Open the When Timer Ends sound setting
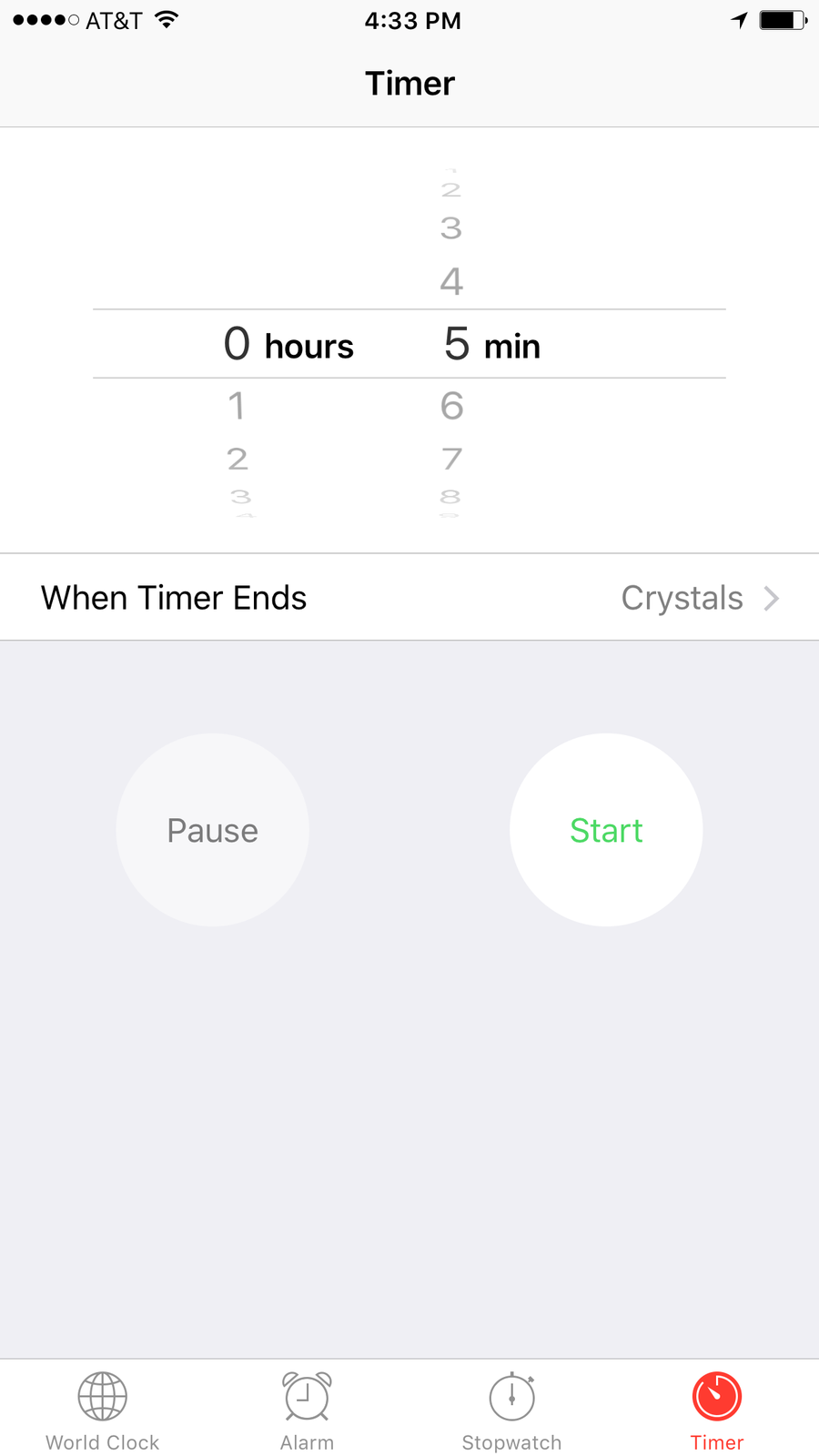Viewport: 819px width, 1456px height. coord(409,598)
